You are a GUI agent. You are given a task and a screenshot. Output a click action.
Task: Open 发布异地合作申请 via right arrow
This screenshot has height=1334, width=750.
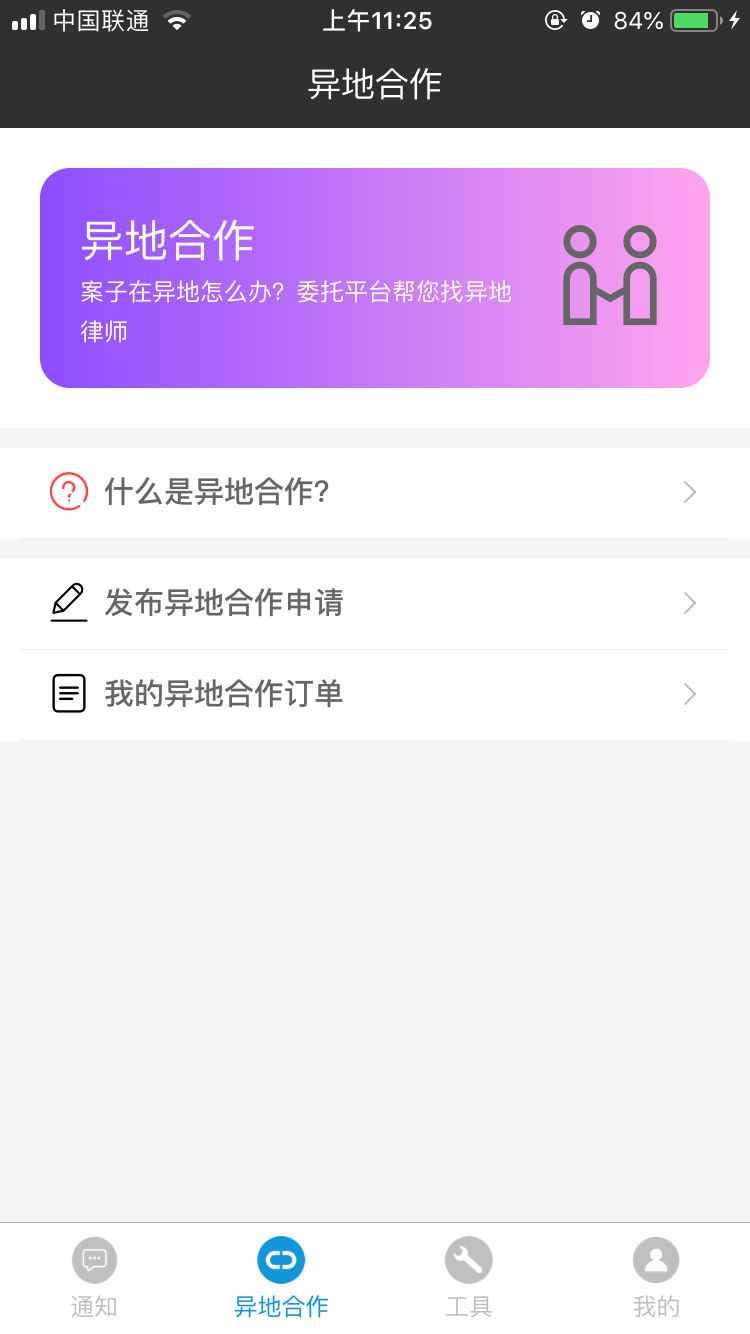point(688,602)
